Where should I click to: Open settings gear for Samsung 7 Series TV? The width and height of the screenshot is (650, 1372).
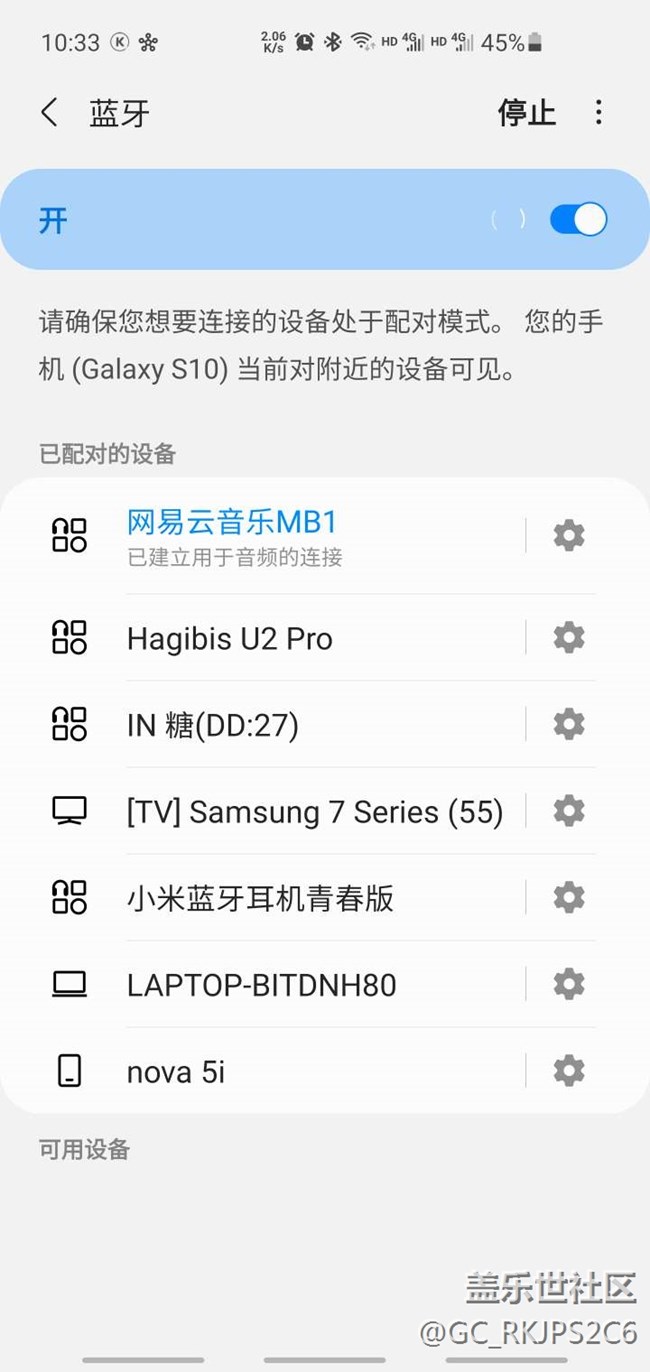click(569, 811)
